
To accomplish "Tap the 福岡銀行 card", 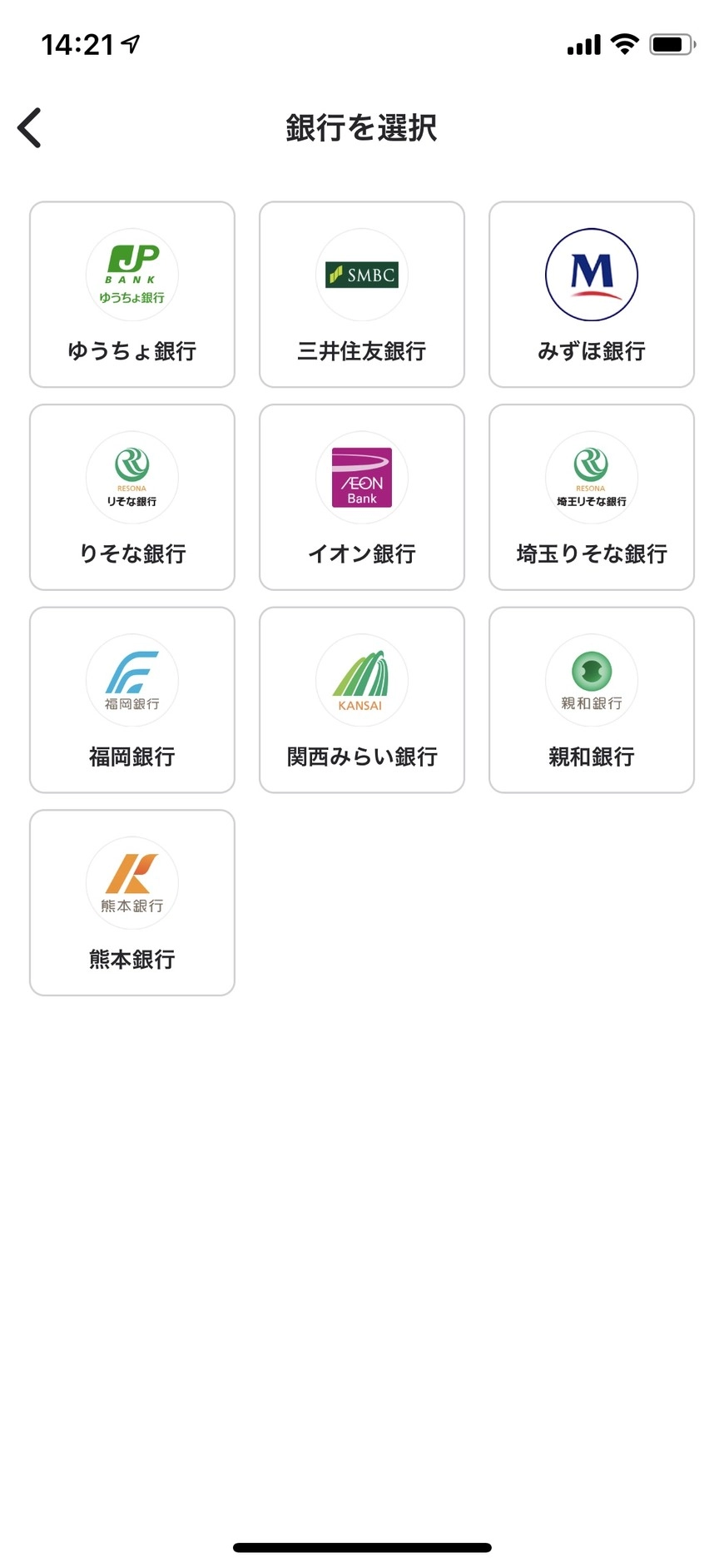I will coord(132,700).
